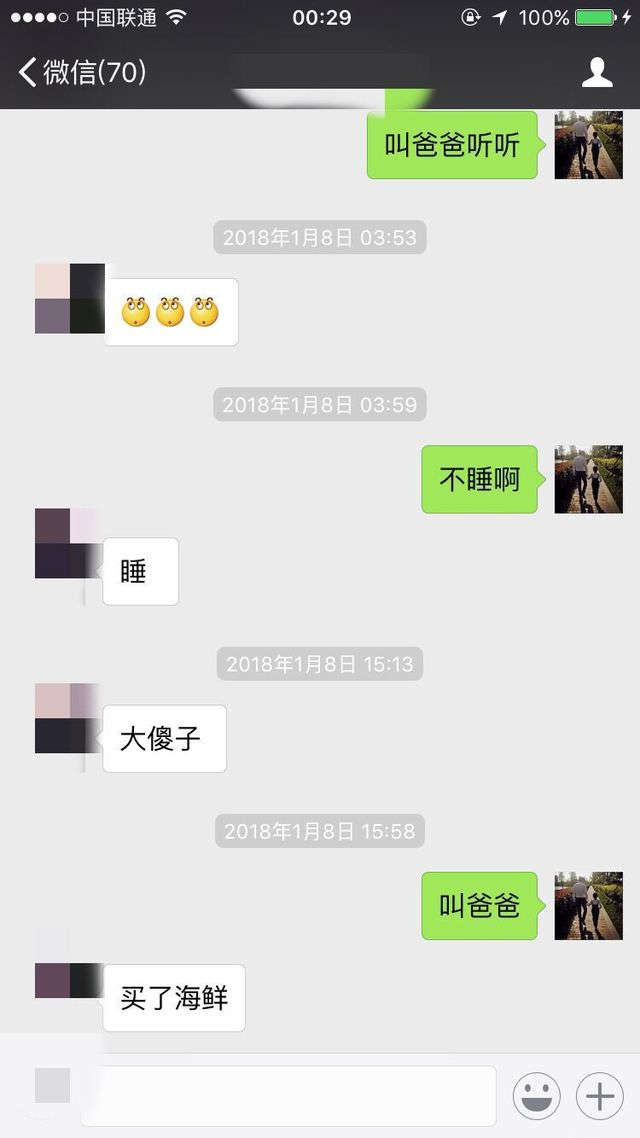
Task: Open contact avatar beside 大傻子
Action: pyautogui.click(x=68, y=718)
